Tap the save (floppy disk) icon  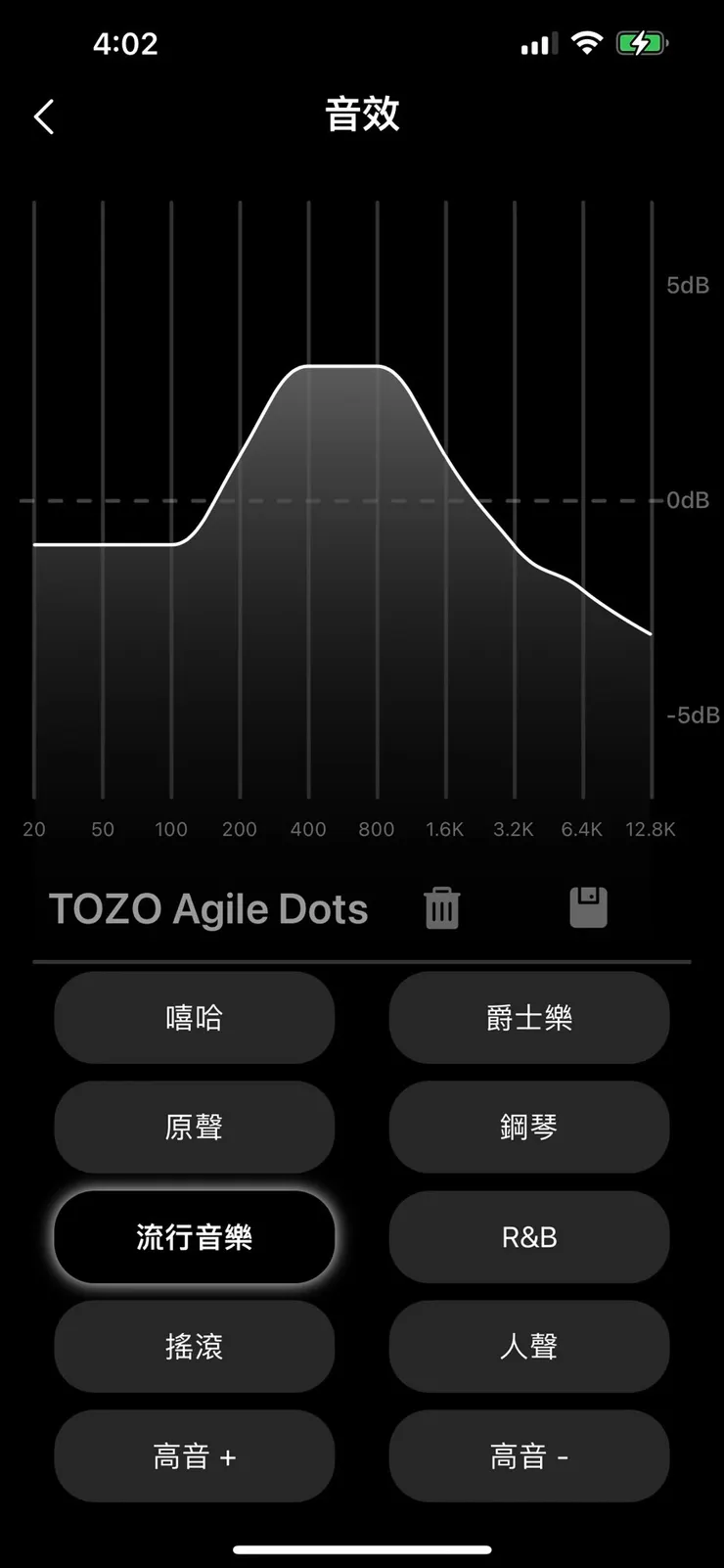[x=588, y=907]
